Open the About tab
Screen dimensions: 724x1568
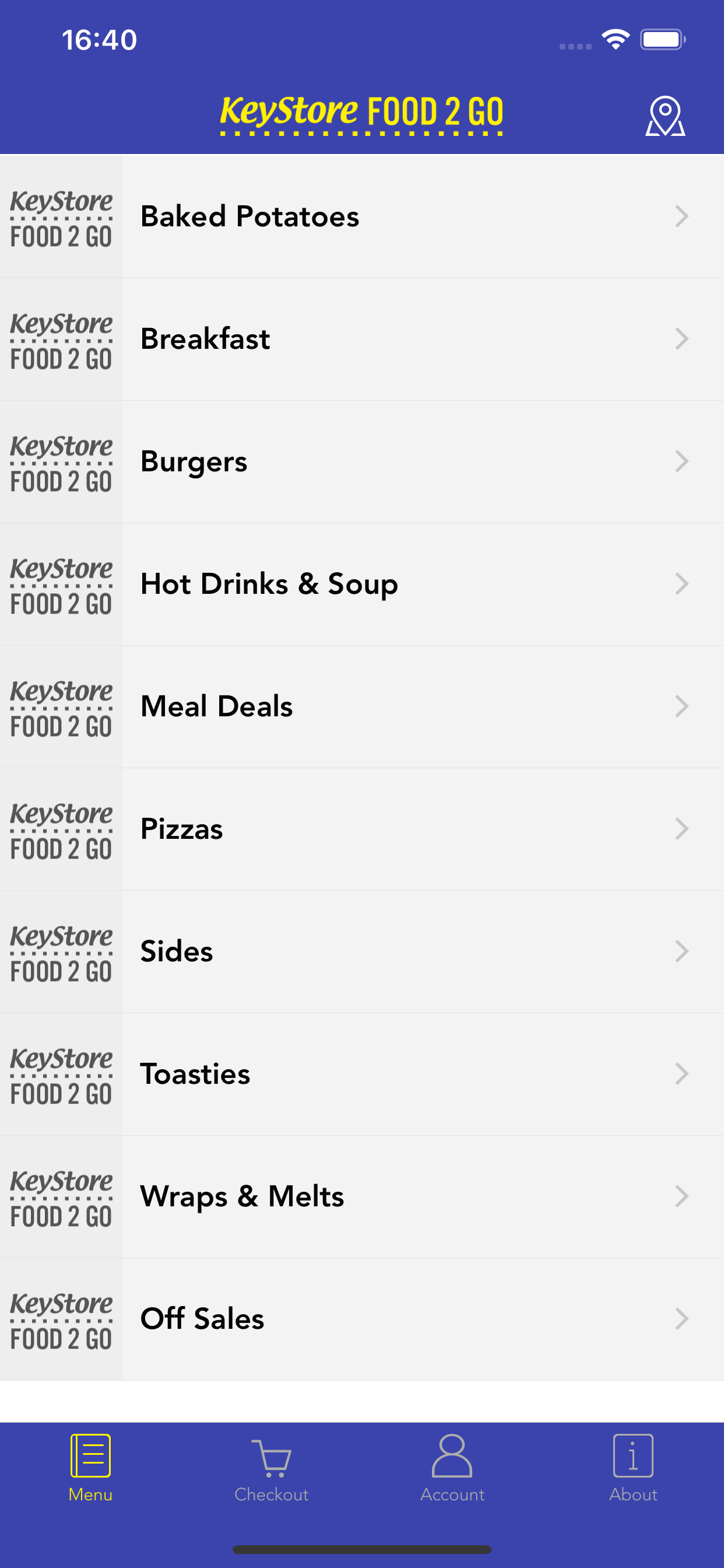pos(633,1468)
